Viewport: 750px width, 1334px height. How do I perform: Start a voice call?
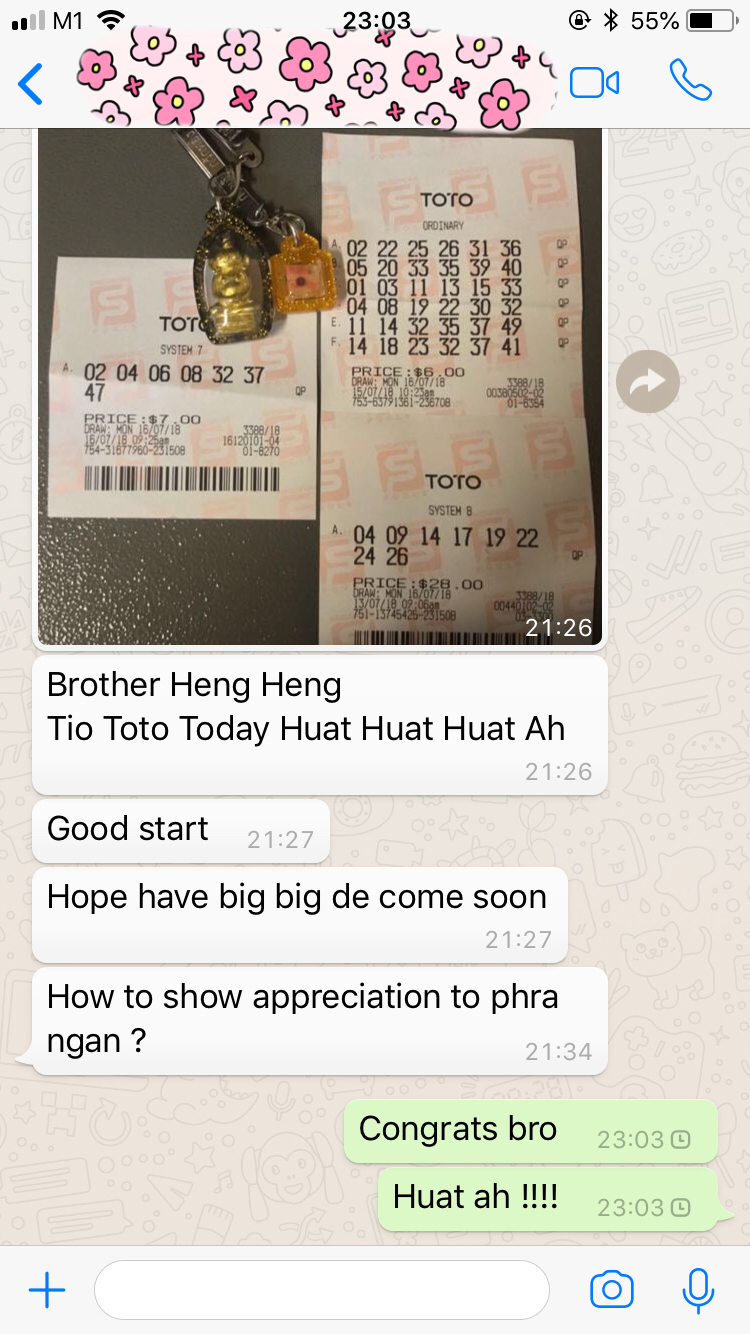click(690, 81)
